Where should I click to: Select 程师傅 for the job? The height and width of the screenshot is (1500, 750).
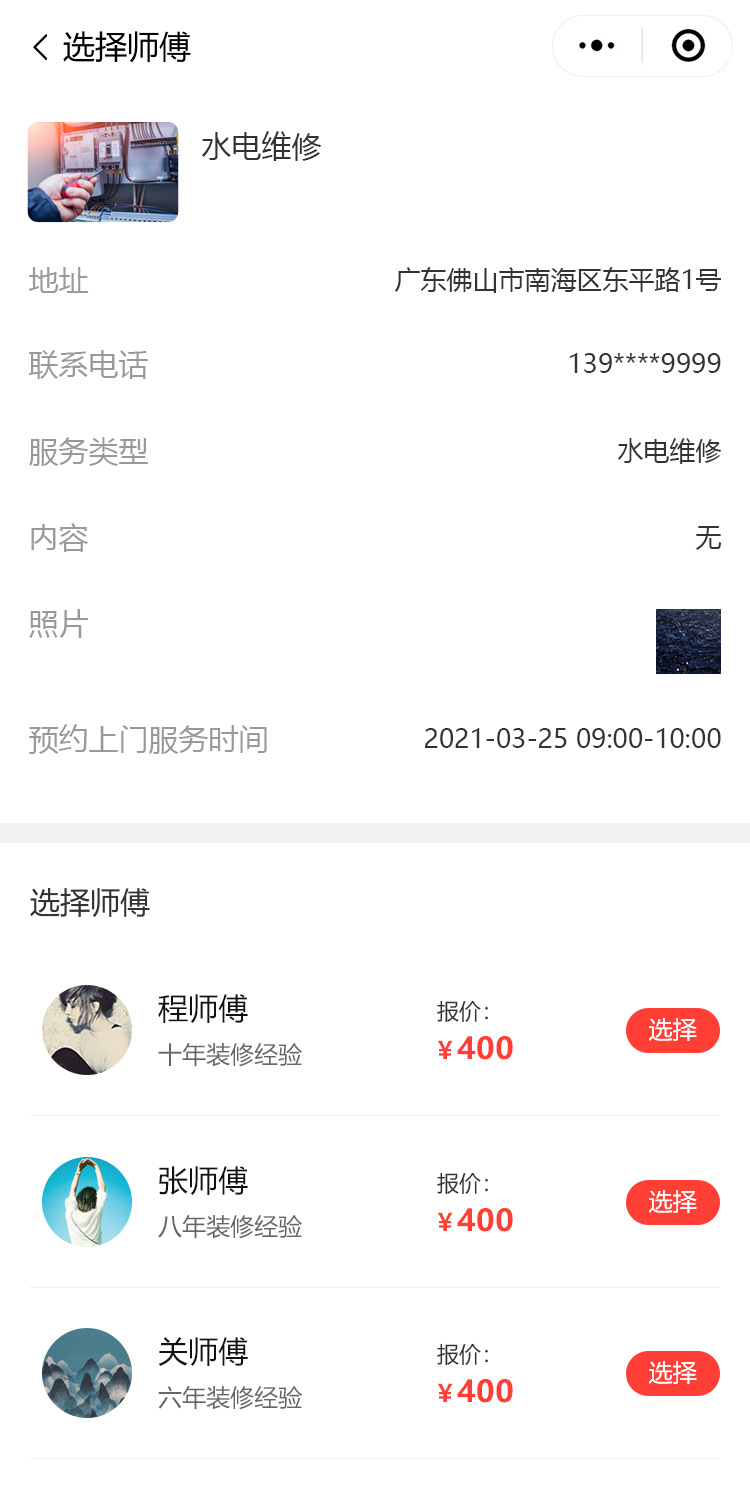(672, 1030)
